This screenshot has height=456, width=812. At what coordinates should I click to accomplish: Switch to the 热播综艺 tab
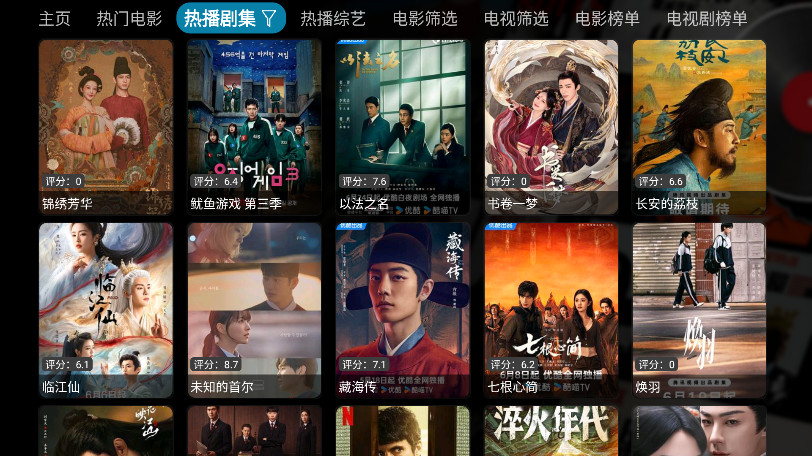click(x=333, y=18)
